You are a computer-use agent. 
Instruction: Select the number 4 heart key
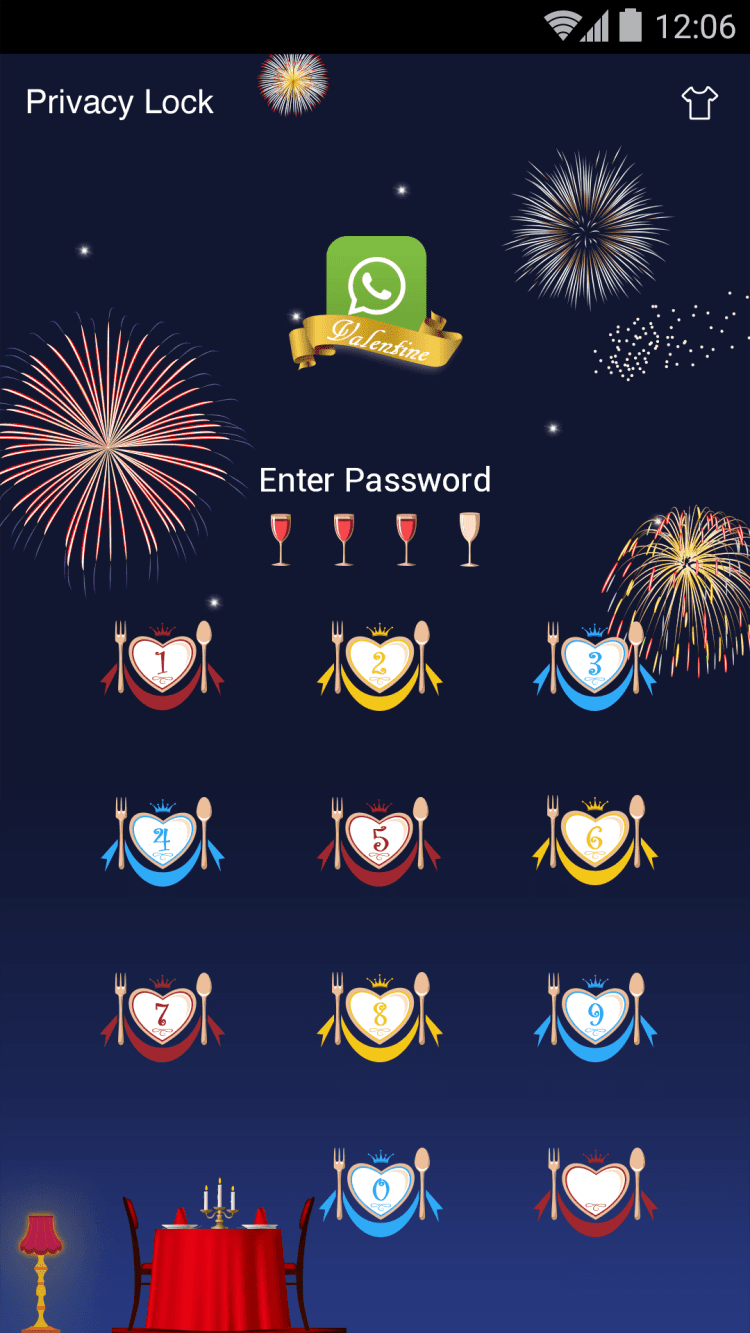[162, 841]
